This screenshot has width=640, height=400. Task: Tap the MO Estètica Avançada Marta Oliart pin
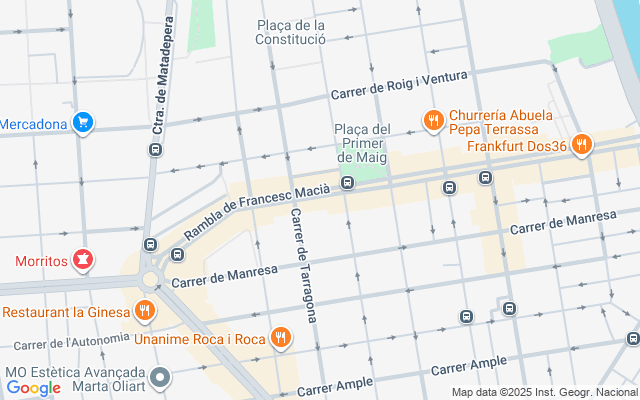click(x=161, y=379)
